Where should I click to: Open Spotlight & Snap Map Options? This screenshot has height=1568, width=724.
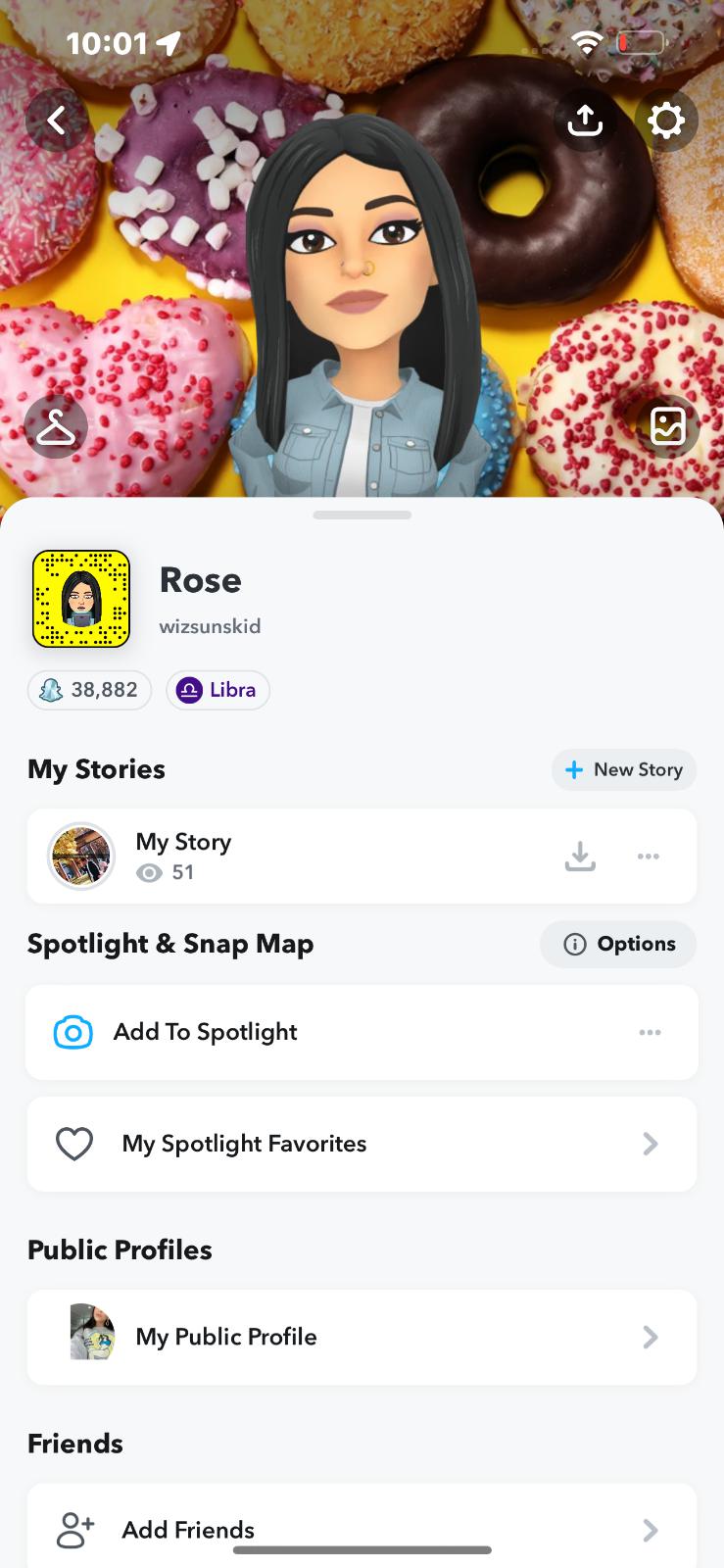pyautogui.click(x=618, y=944)
